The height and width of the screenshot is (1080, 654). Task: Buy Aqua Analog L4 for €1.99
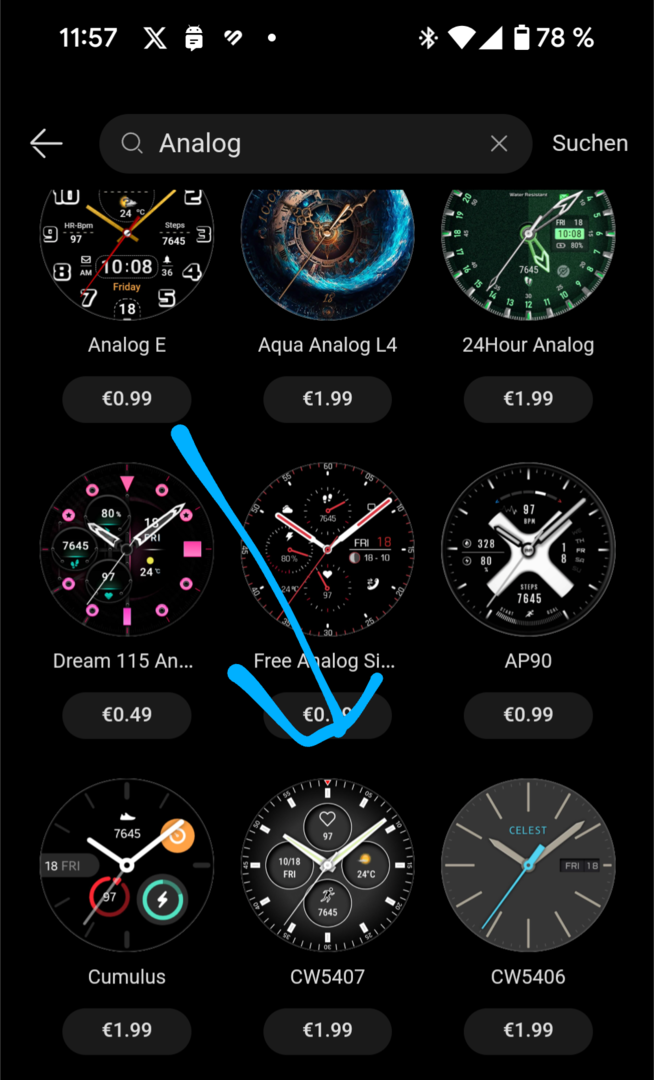[x=327, y=399]
